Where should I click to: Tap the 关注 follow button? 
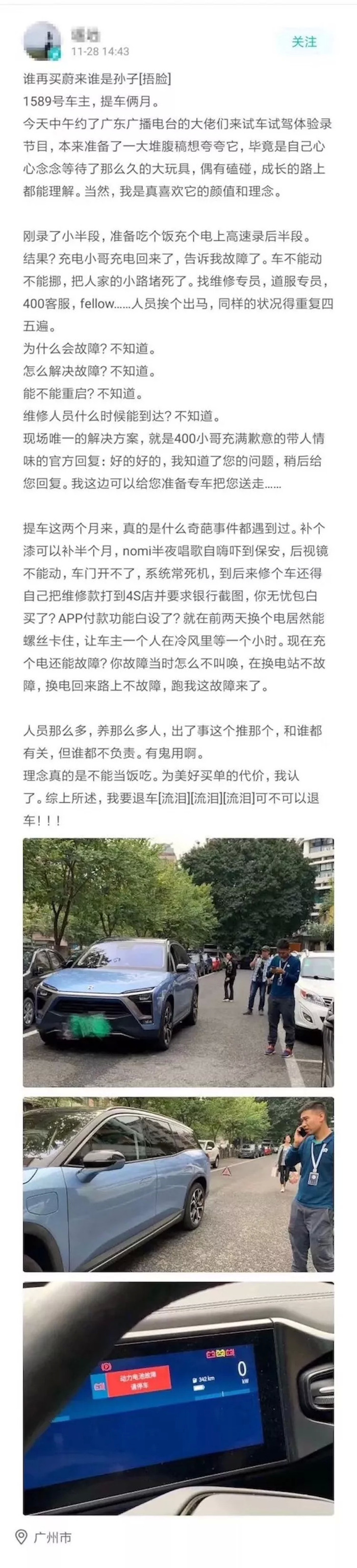coord(304,41)
